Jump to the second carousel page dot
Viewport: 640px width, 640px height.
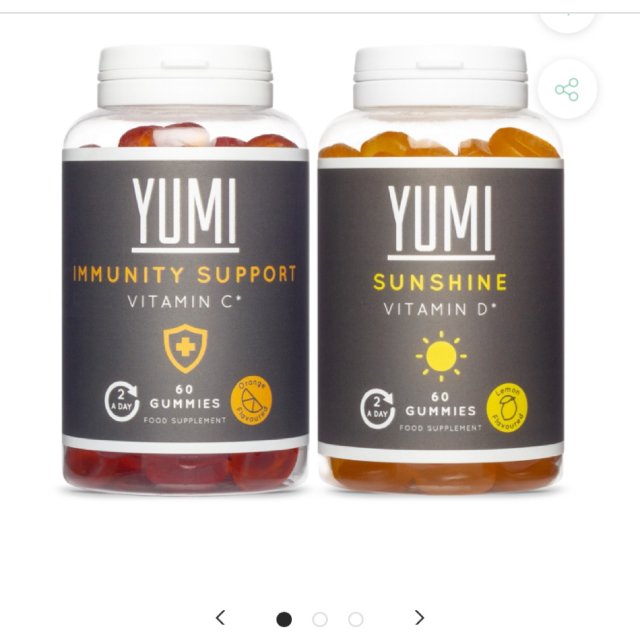click(320, 619)
